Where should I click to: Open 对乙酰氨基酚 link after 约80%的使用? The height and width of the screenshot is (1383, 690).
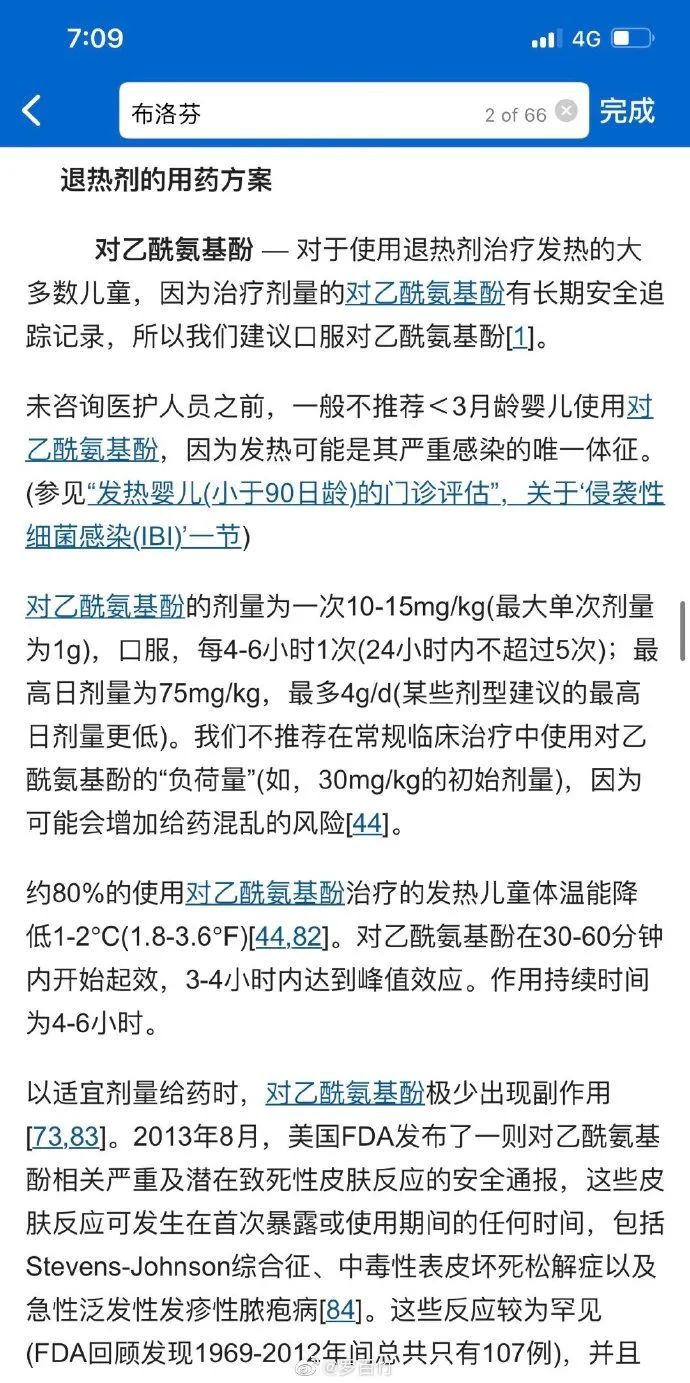[x=266, y=892]
